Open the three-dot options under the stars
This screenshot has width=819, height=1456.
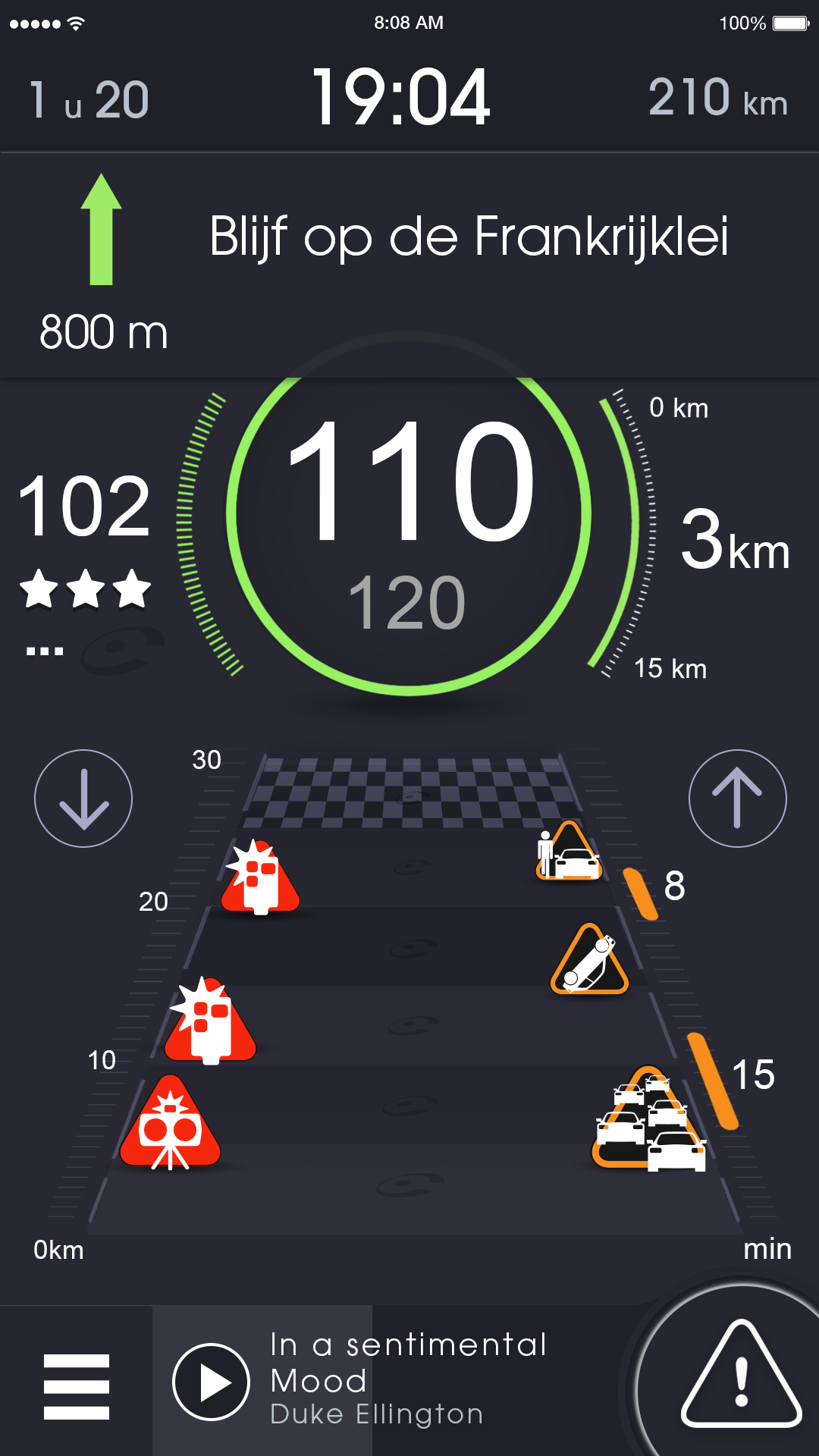coord(45,651)
